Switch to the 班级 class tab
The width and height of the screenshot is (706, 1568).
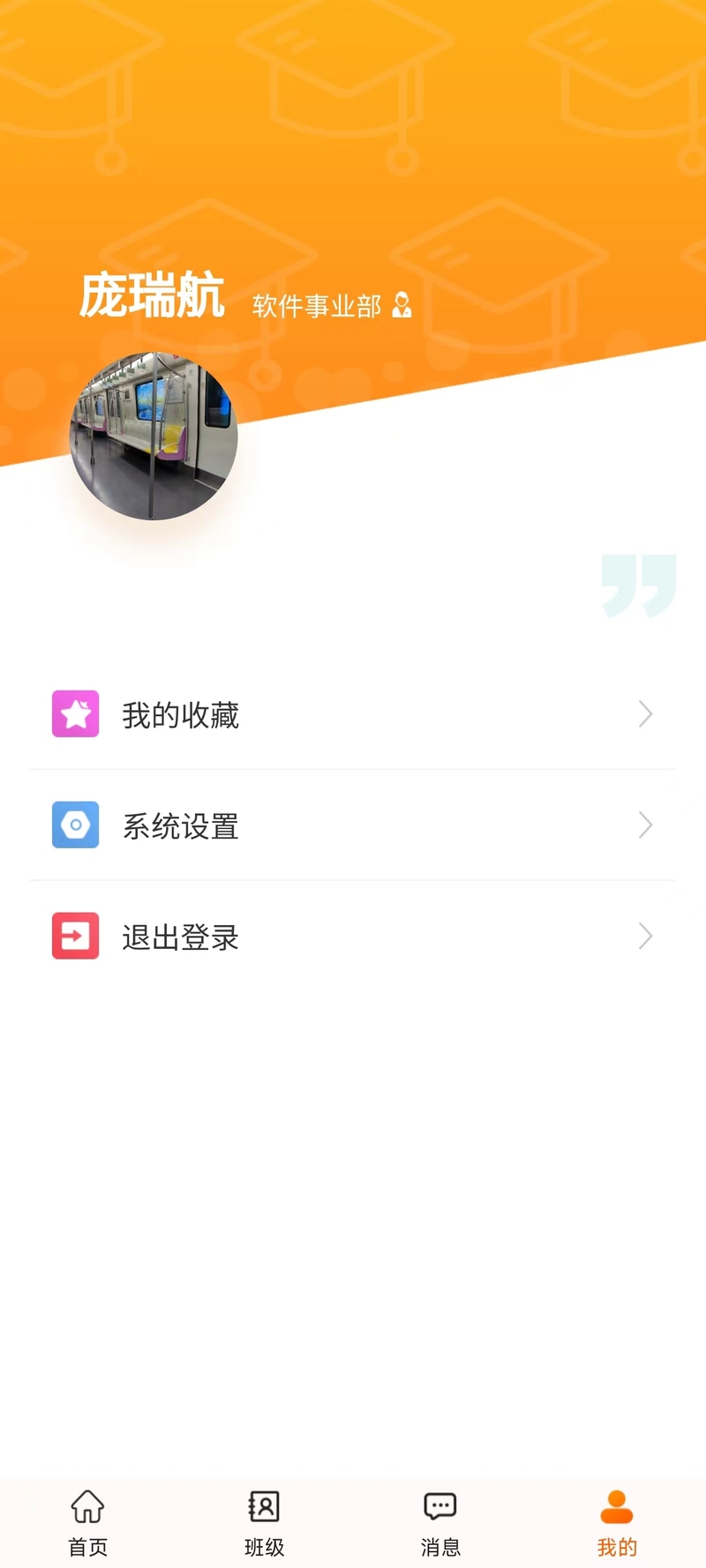coord(265,1523)
